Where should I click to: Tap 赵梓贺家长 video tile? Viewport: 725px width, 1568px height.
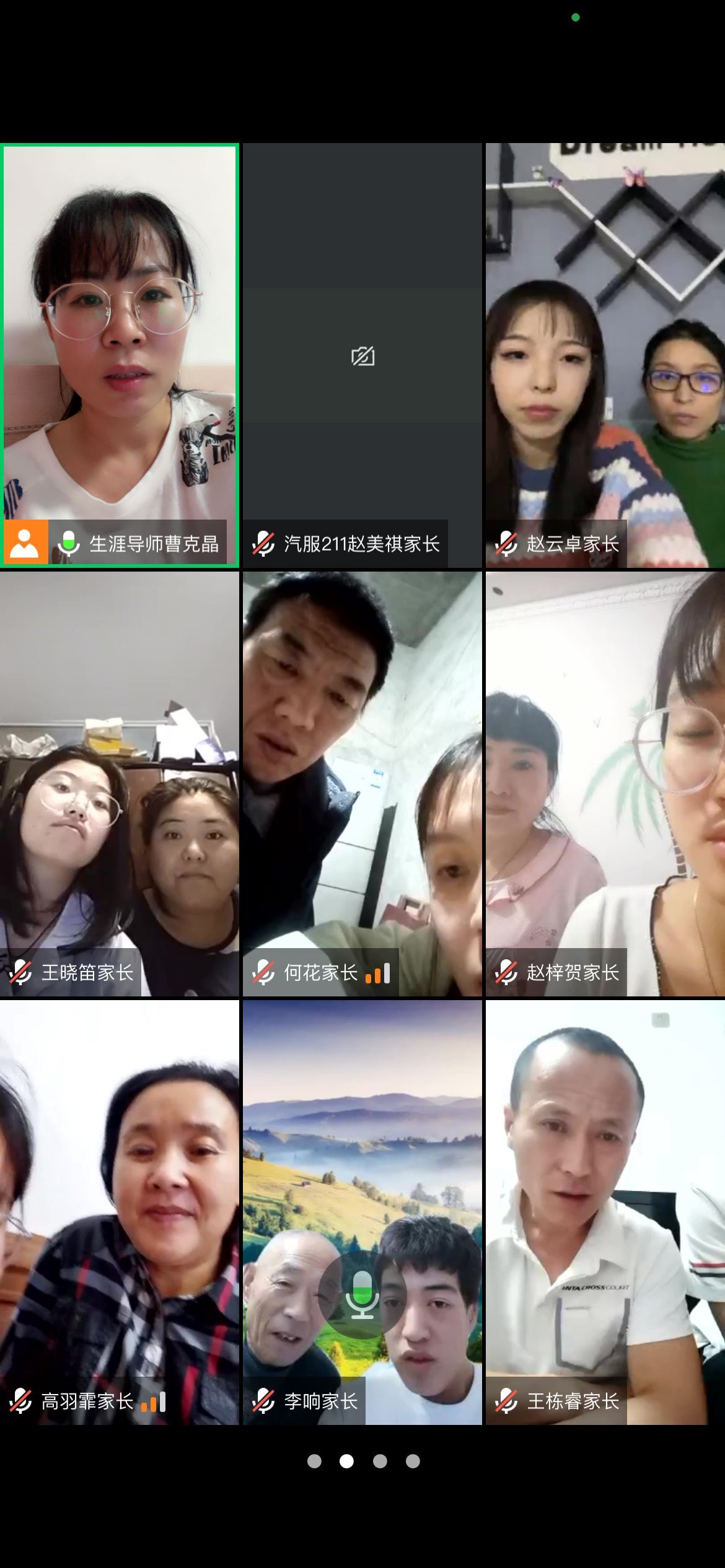coord(605,783)
